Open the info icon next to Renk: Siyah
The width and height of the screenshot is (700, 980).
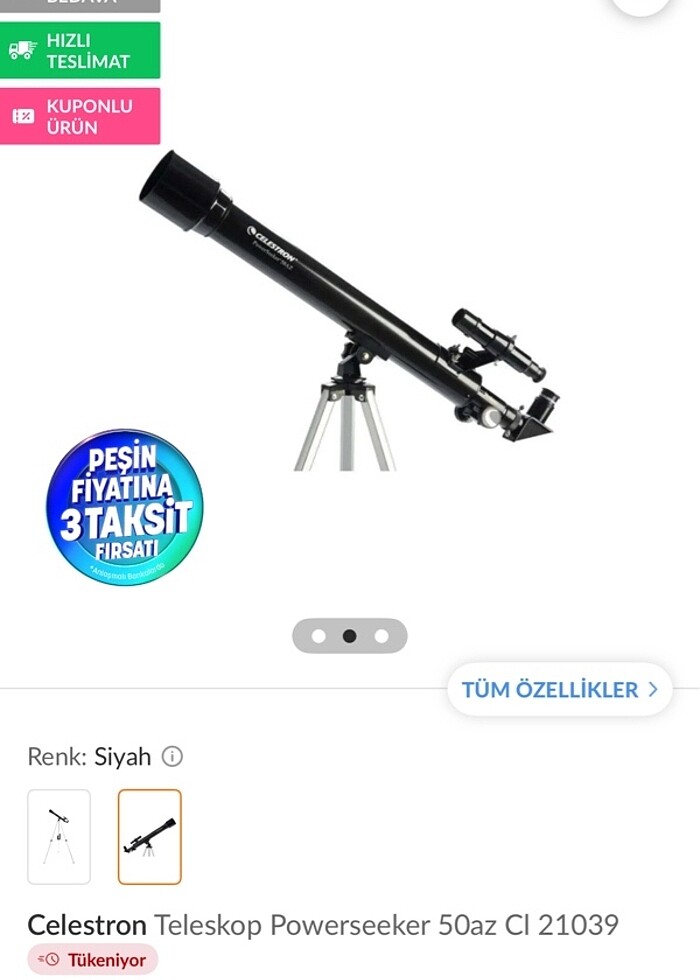pos(172,756)
